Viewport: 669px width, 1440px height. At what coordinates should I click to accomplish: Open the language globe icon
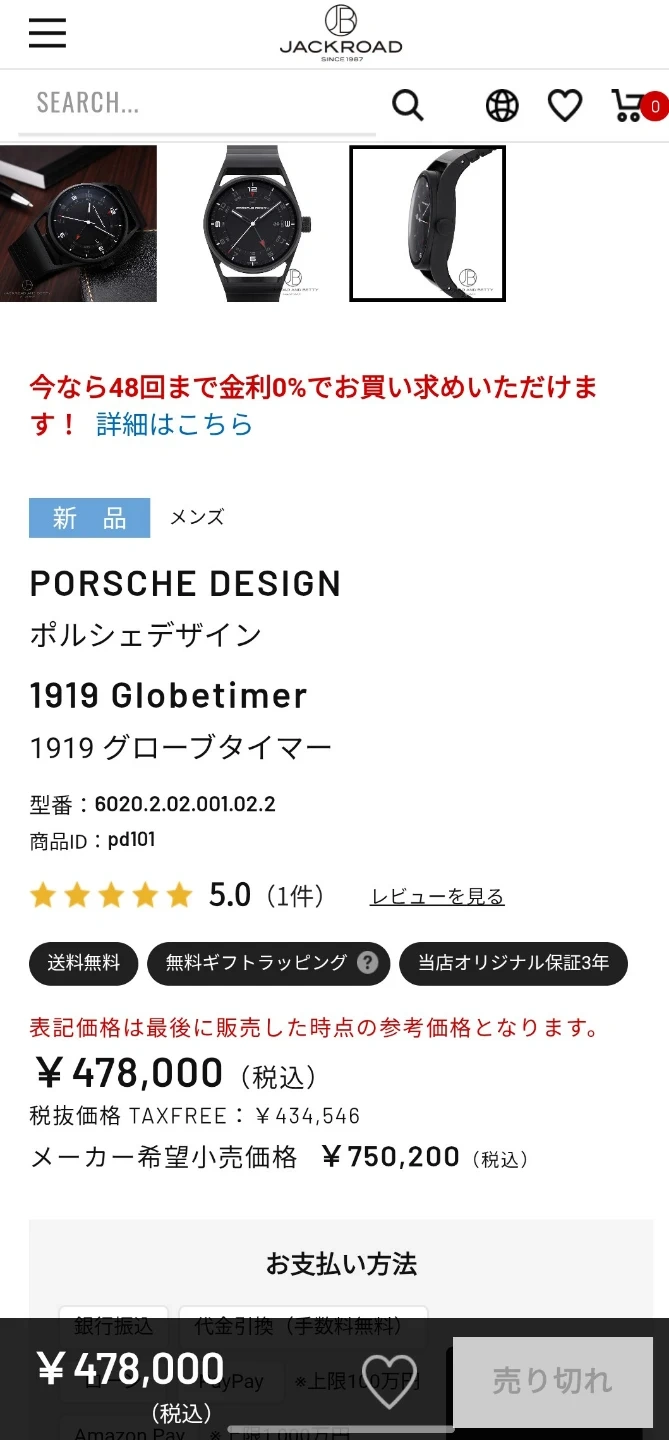[502, 105]
